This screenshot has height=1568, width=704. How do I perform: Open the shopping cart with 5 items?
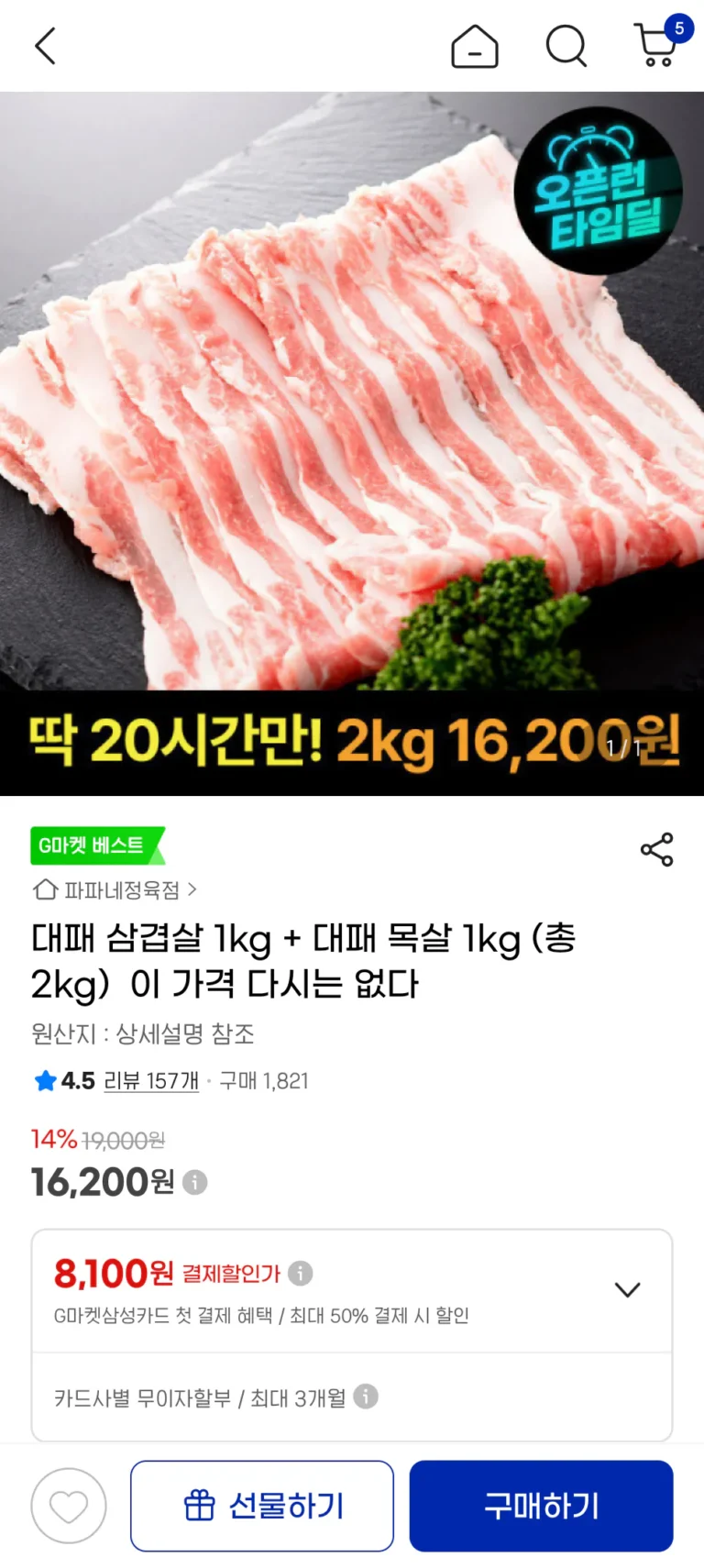[x=657, y=44]
